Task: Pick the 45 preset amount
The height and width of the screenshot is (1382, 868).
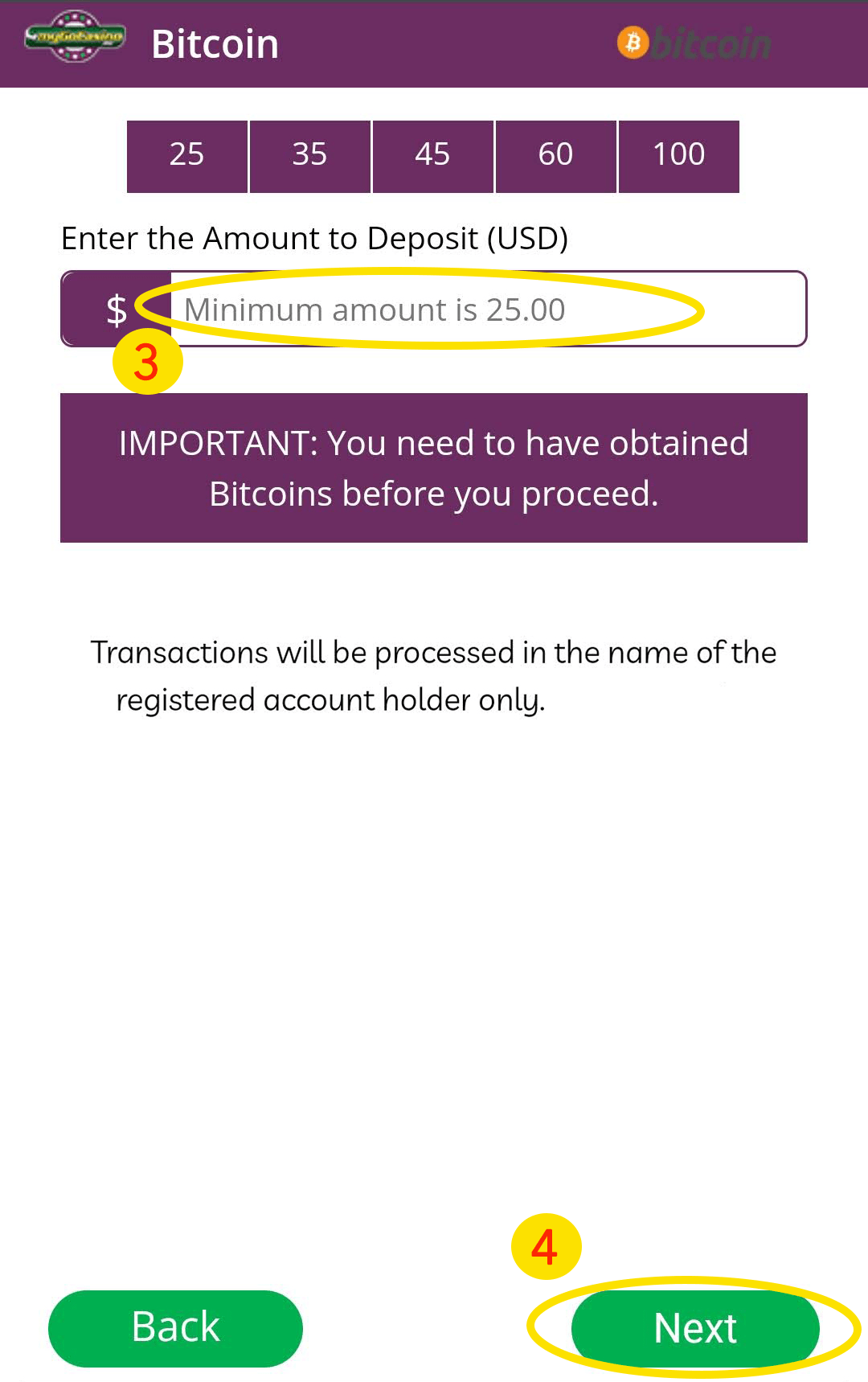Action: tap(432, 156)
